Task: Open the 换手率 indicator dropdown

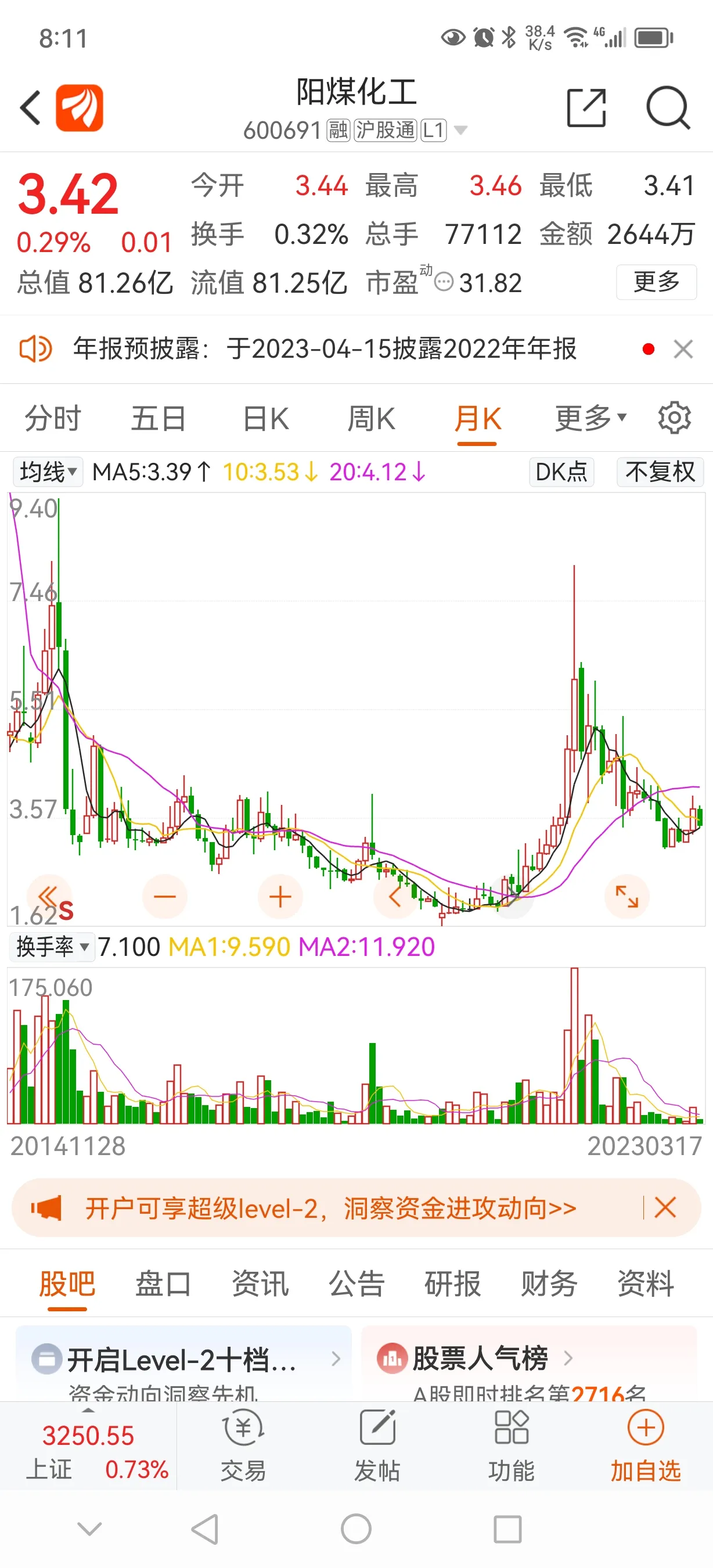Action: [x=52, y=947]
